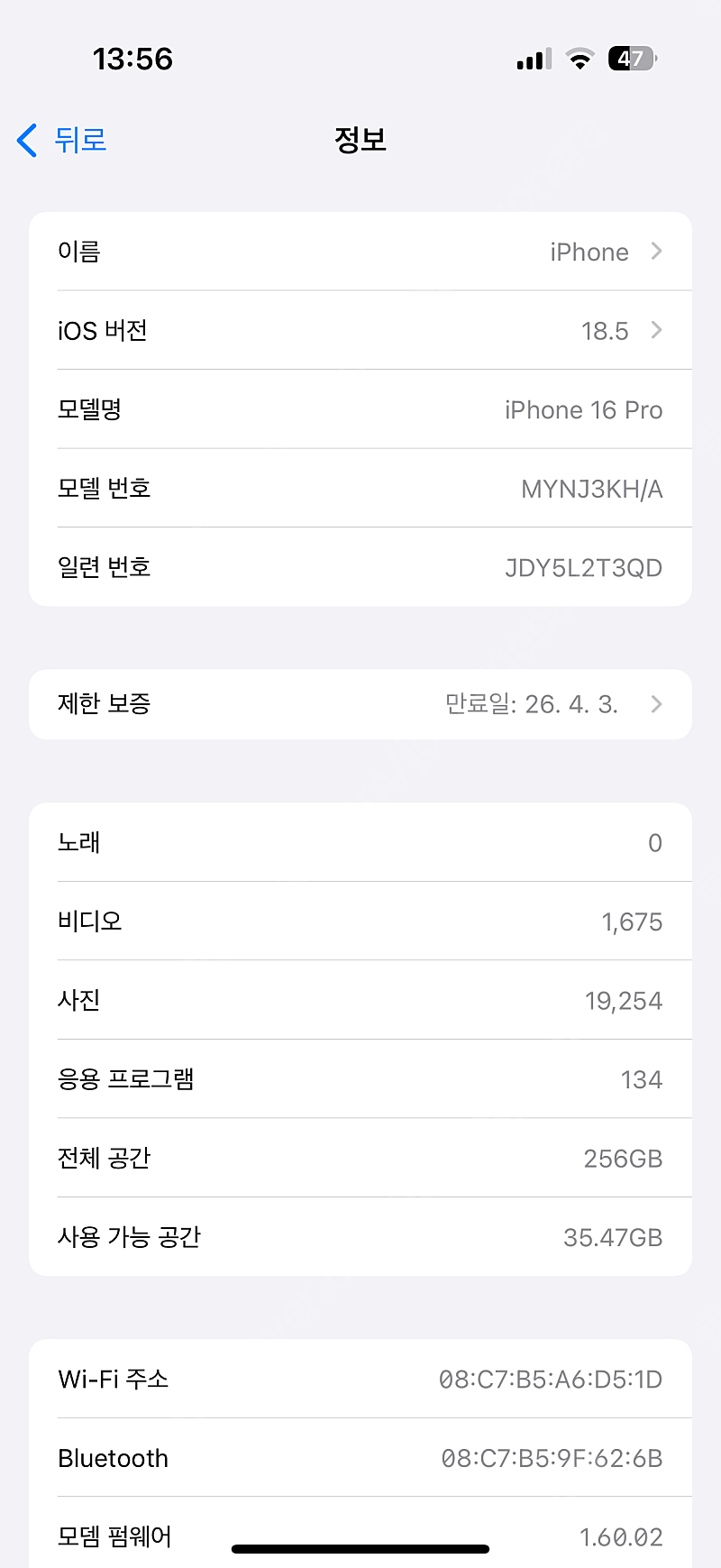Open the 제한 보증 warranty row
This screenshot has height=1568, width=721.
point(360,704)
